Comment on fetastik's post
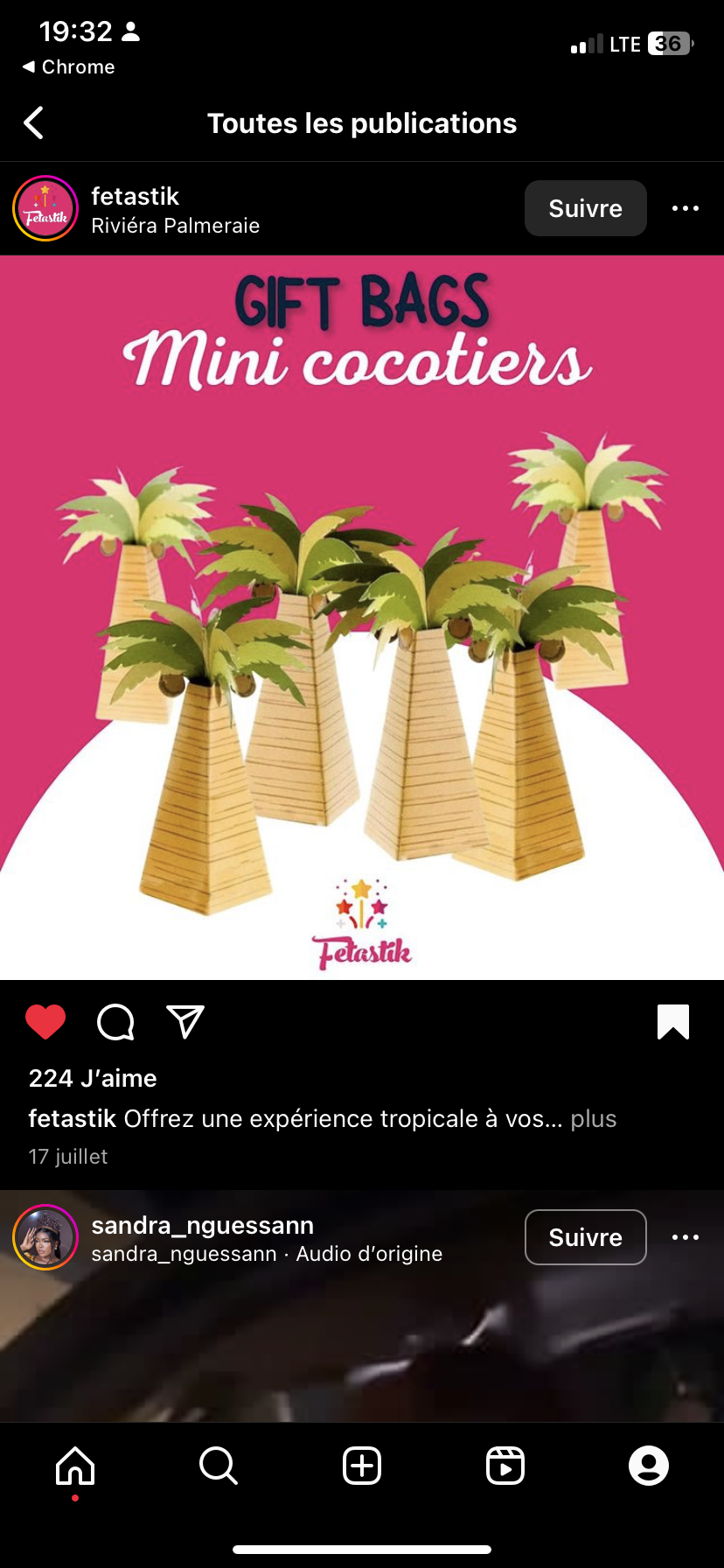 tap(115, 1022)
